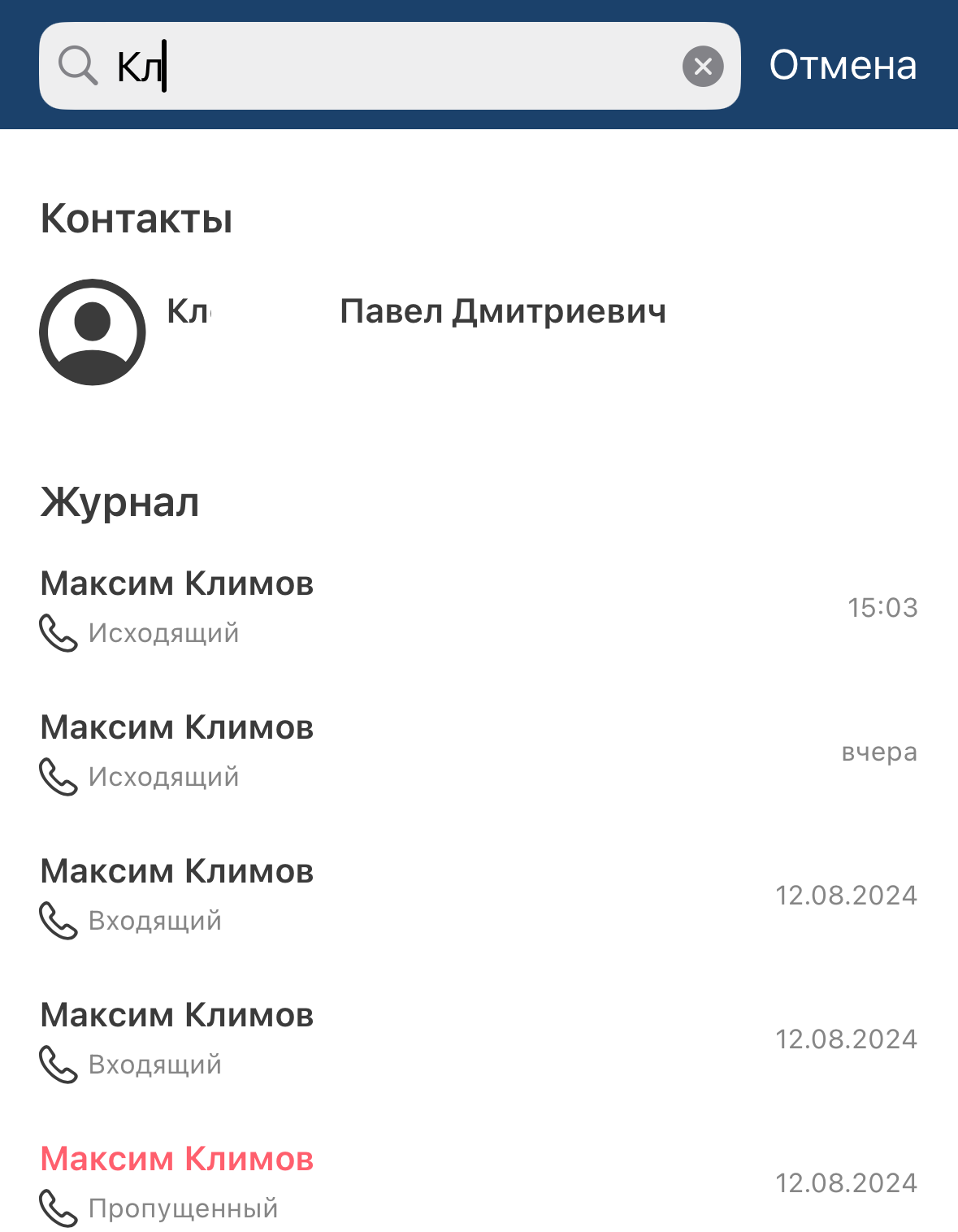This screenshot has height=1232, width=958.
Task: Open the missed call from Максим Климов
Action: tap(479, 1182)
